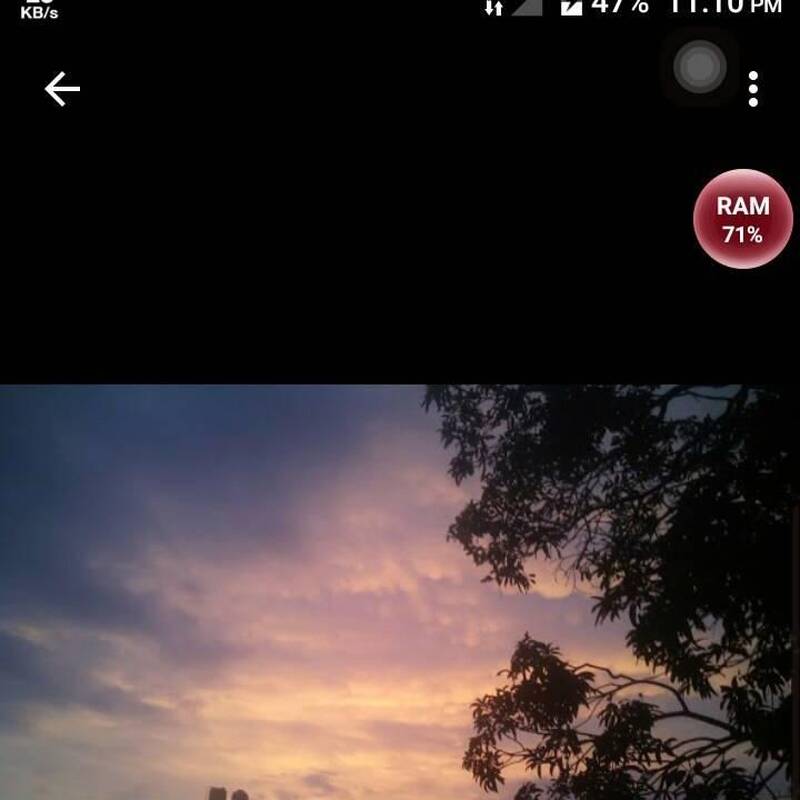Tap the RAM 71% booster bubble
Image resolution: width=800 pixels, height=800 pixels.
tap(743, 219)
